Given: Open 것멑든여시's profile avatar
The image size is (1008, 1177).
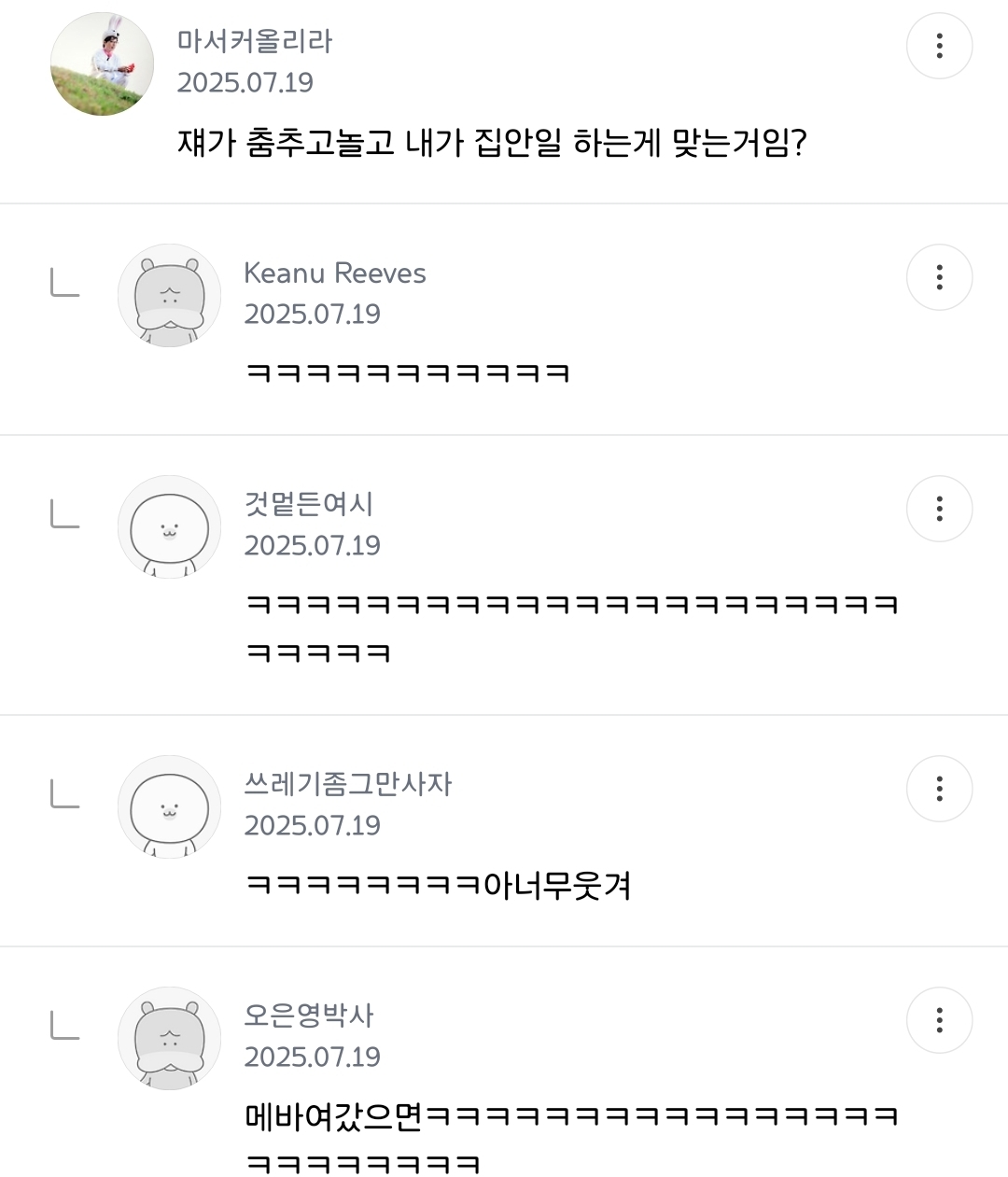Looking at the screenshot, I should pos(169,527).
